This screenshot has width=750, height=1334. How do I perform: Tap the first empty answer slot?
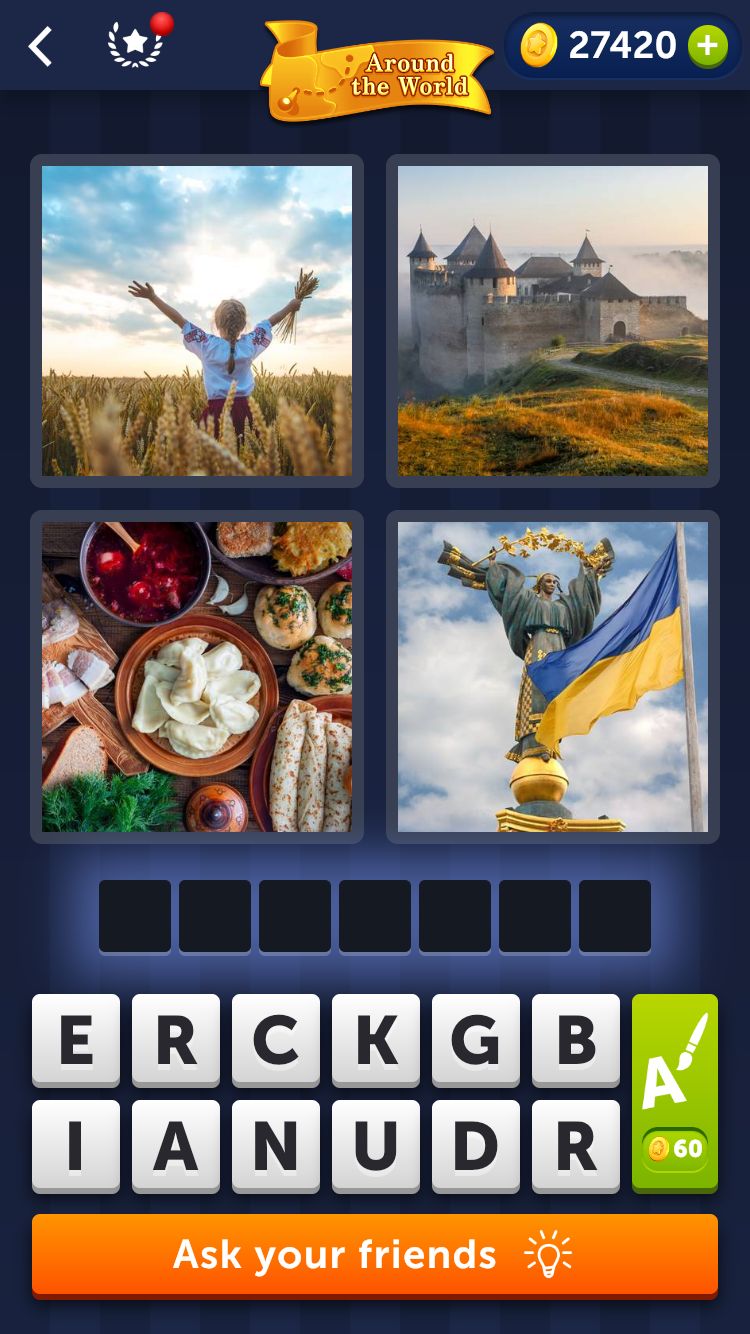pos(135,916)
